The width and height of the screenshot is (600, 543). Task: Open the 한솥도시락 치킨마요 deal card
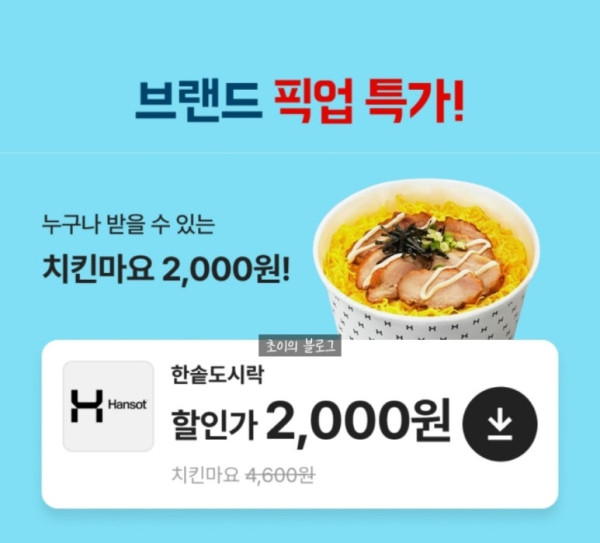pos(300,422)
